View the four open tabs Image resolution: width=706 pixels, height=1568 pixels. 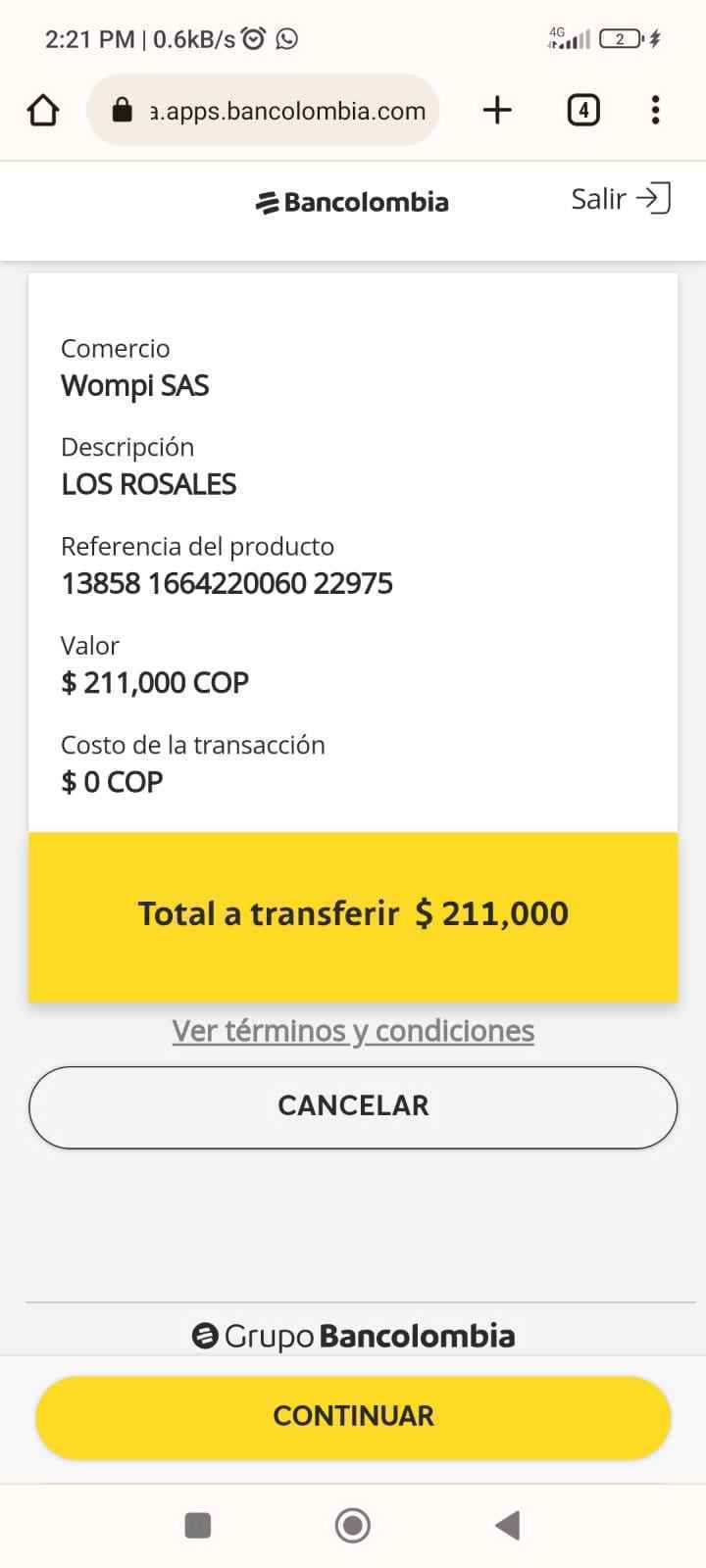583,110
